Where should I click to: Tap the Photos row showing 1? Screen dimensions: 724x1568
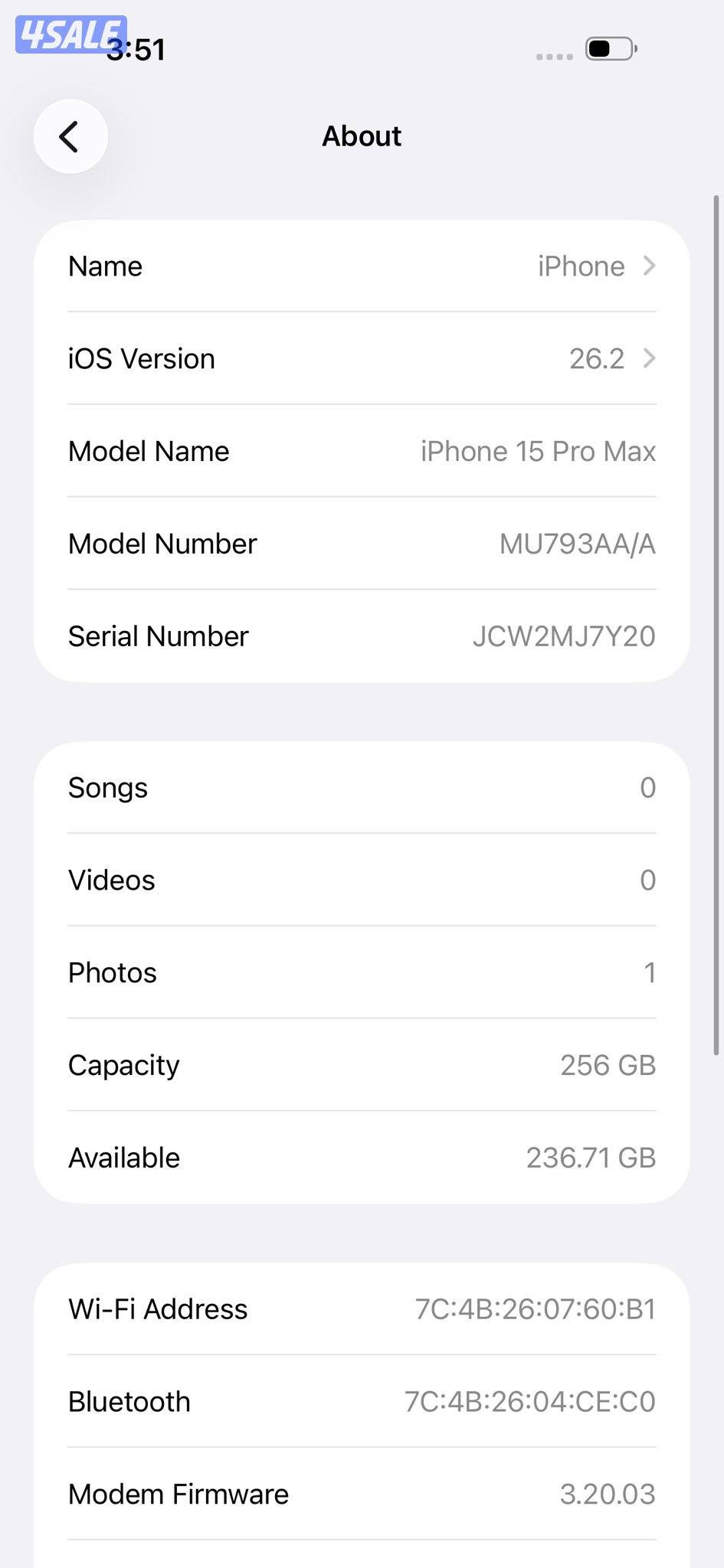pos(362,972)
